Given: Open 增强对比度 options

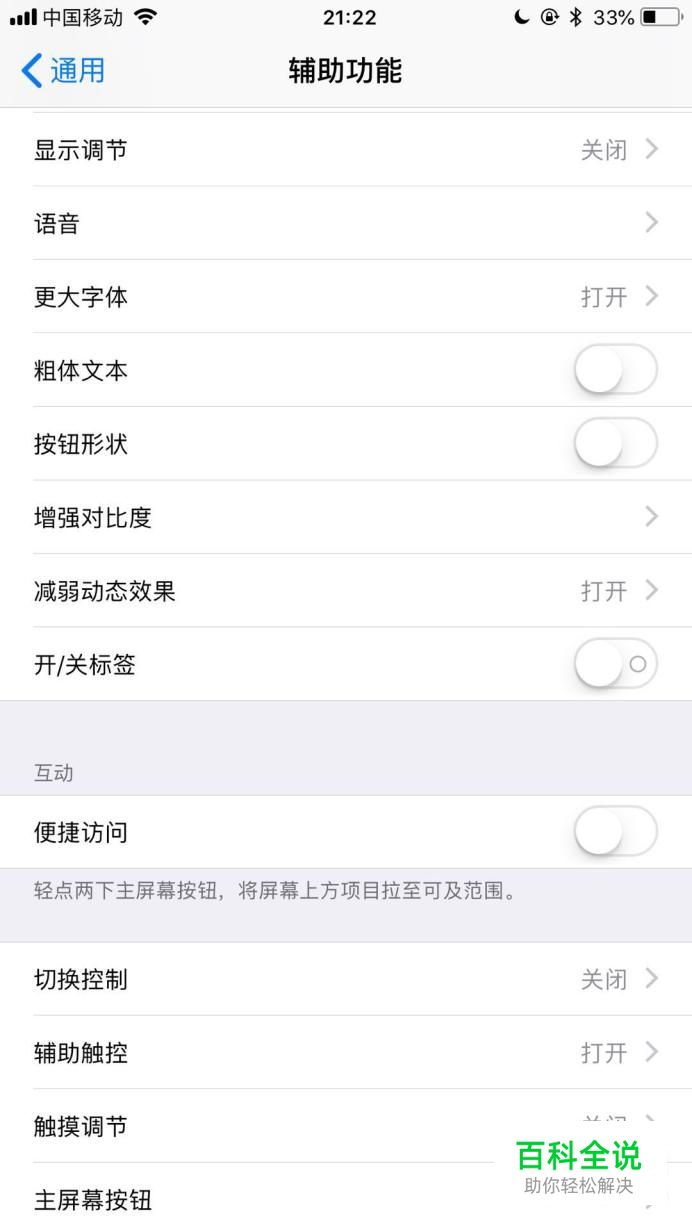Looking at the screenshot, I should (x=346, y=517).
